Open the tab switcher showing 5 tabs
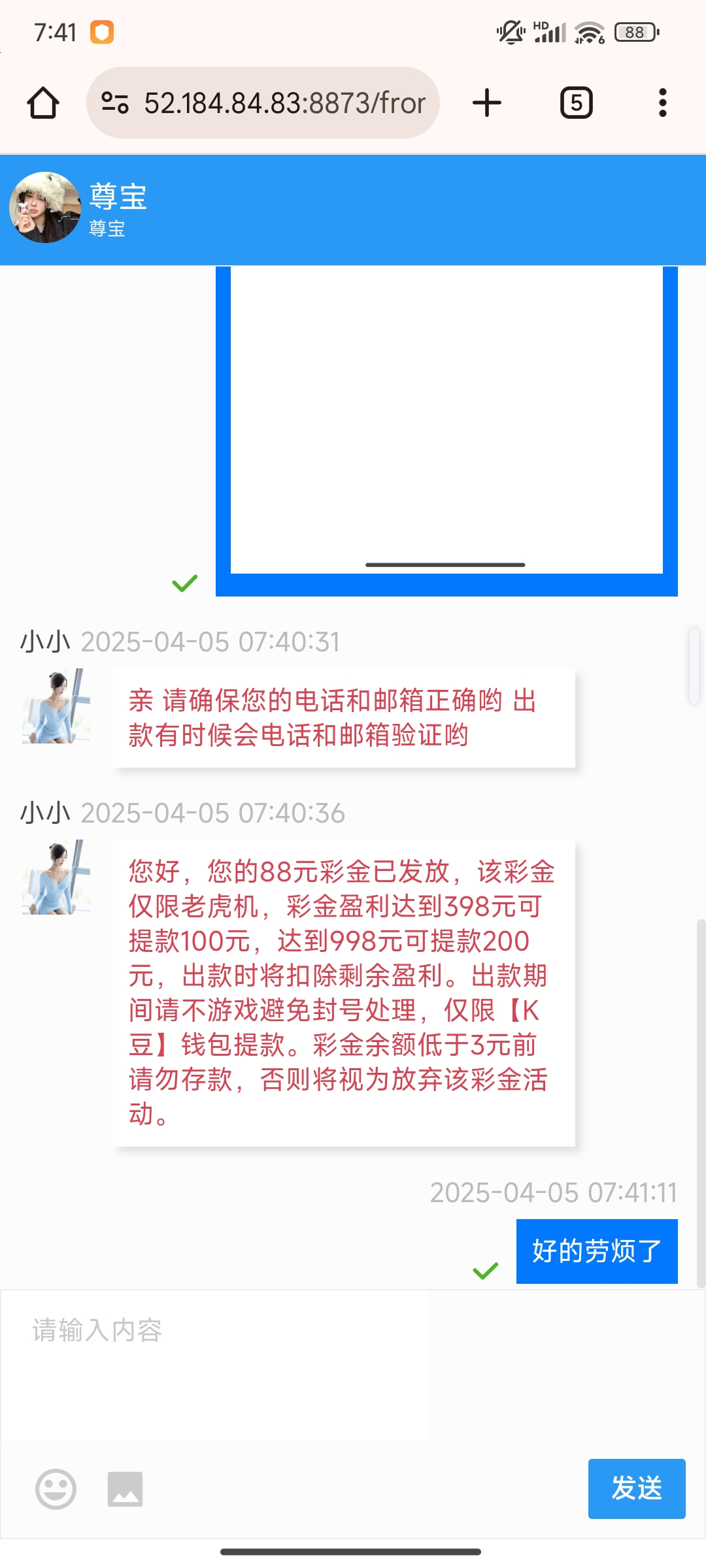 click(x=576, y=103)
